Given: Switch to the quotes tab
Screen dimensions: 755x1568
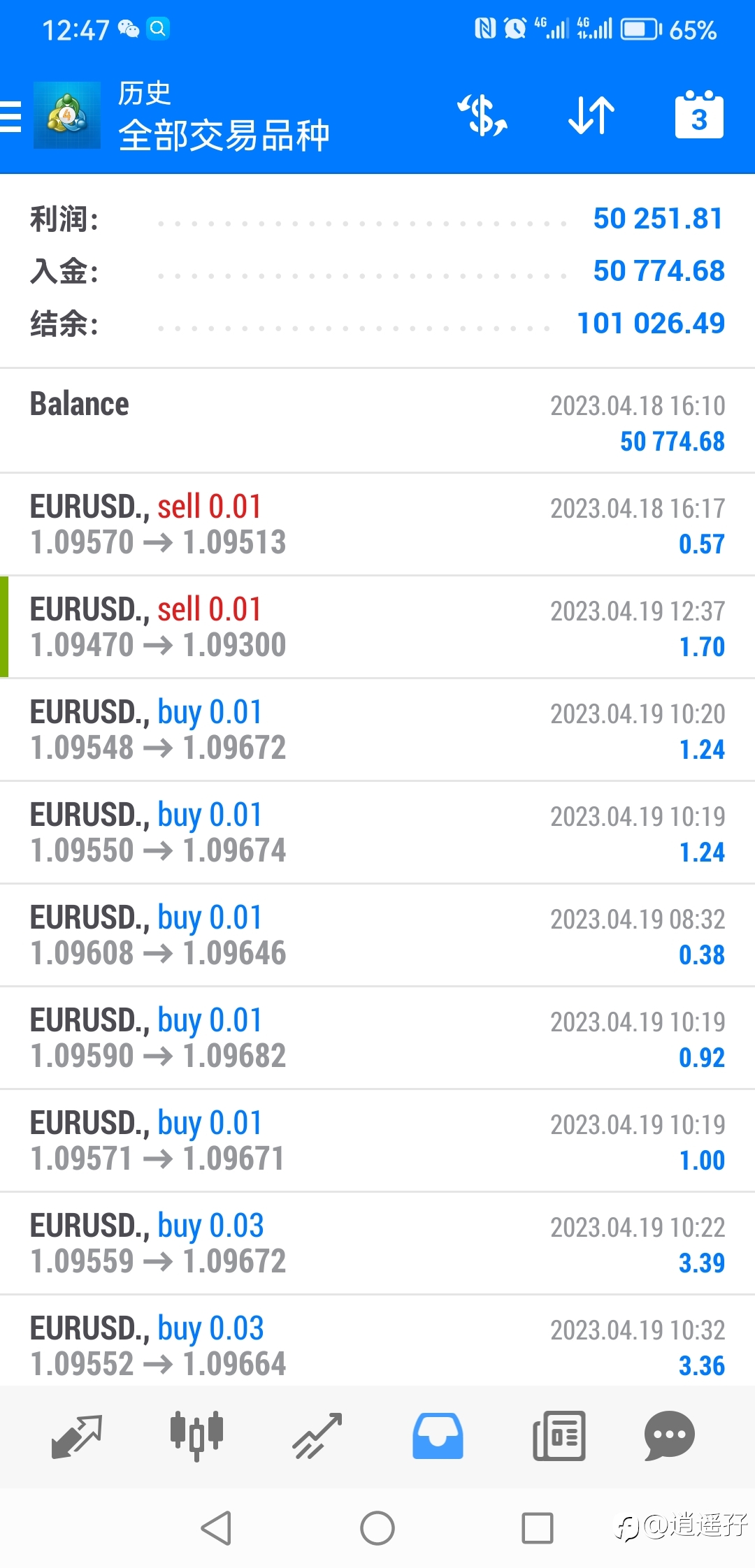Looking at the screenshot, I should tap(77, 1437).
